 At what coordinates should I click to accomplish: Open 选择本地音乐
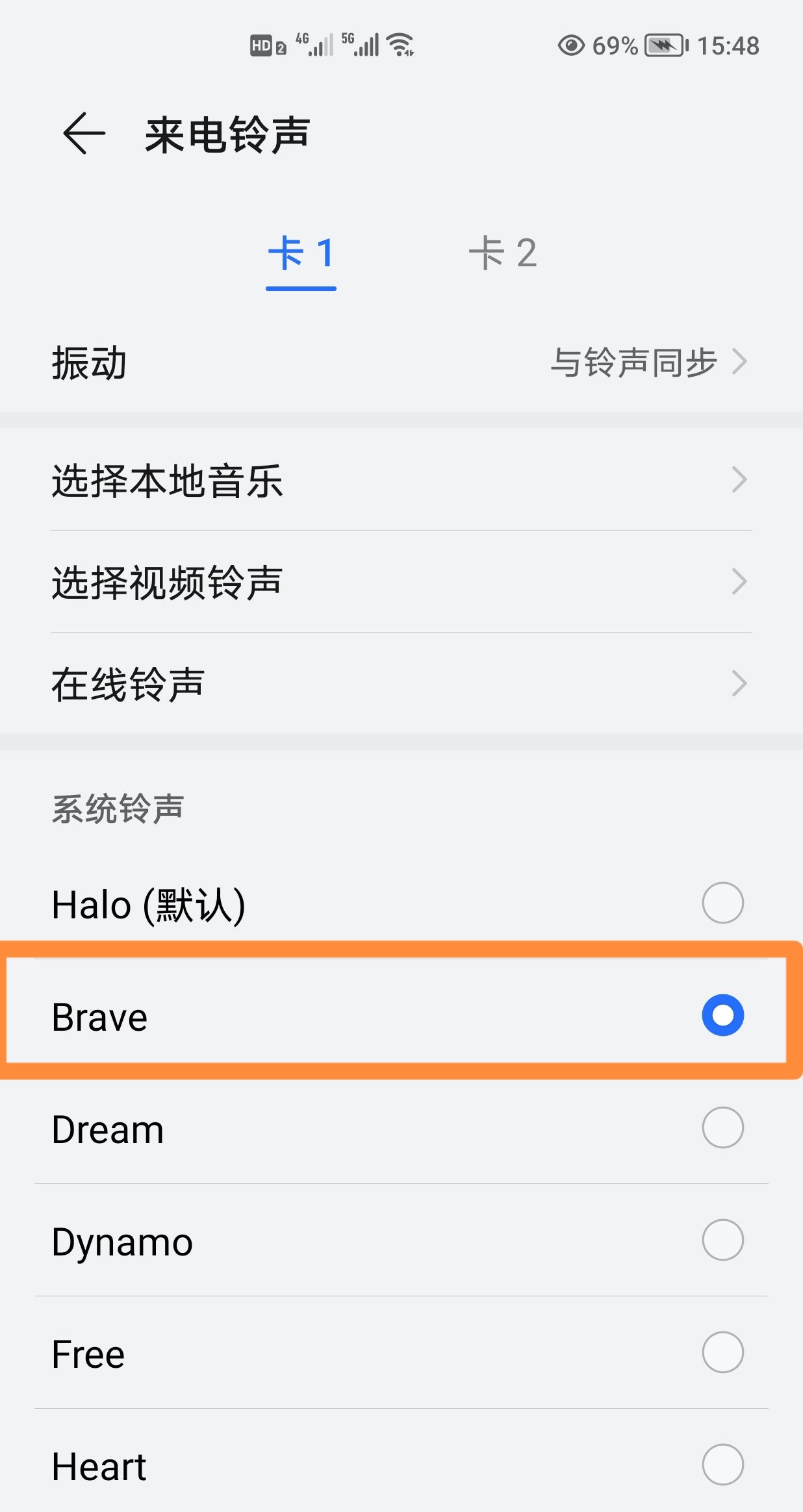click(401, 481)
